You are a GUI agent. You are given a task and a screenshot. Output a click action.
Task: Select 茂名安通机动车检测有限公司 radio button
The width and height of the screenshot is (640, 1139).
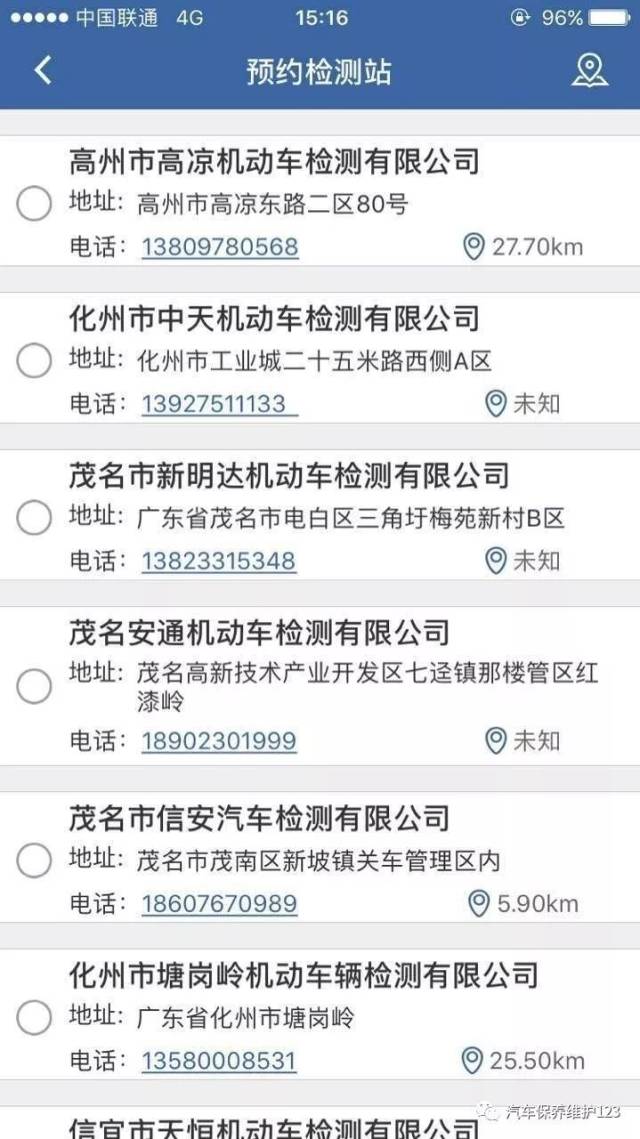(34, 686)
